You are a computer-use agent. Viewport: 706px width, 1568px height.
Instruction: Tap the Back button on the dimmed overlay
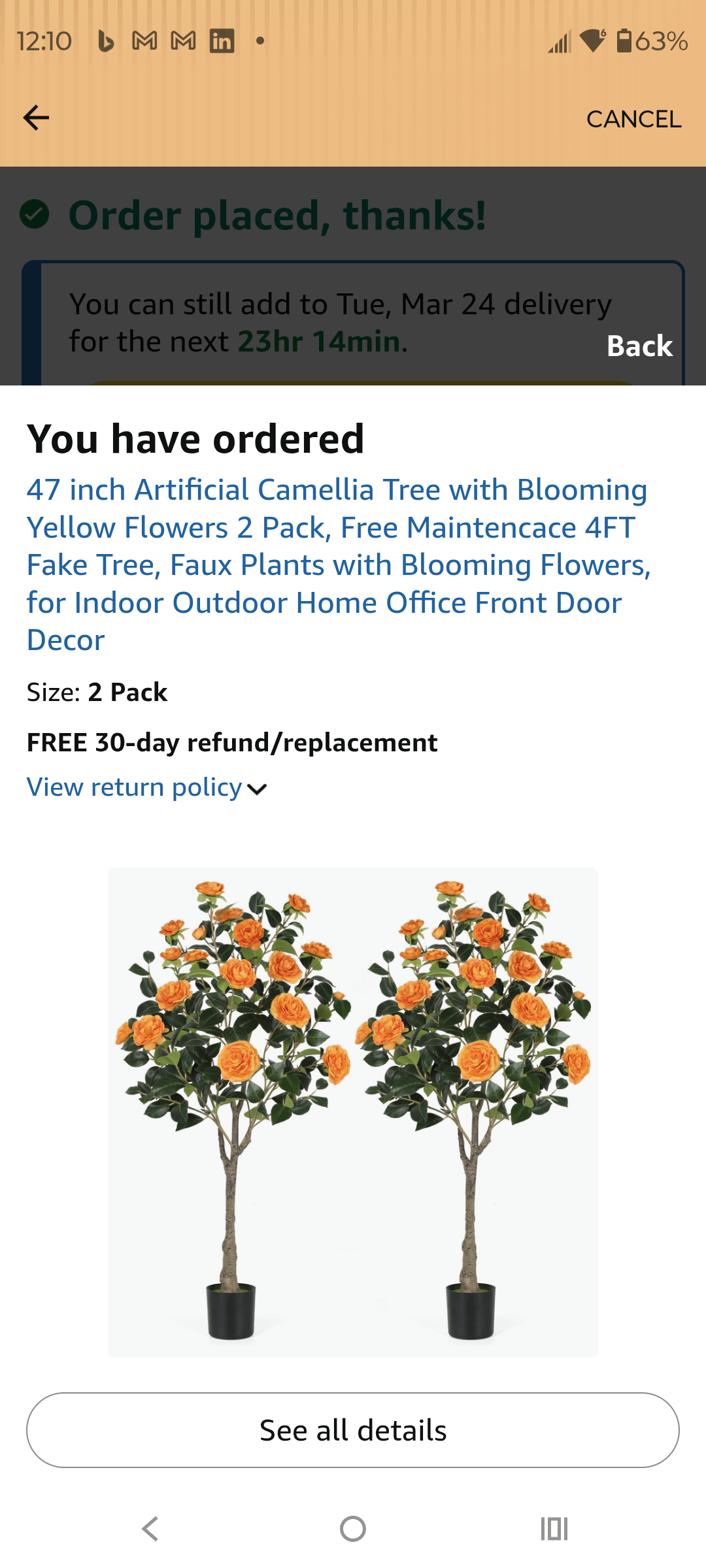coord(639,346)
